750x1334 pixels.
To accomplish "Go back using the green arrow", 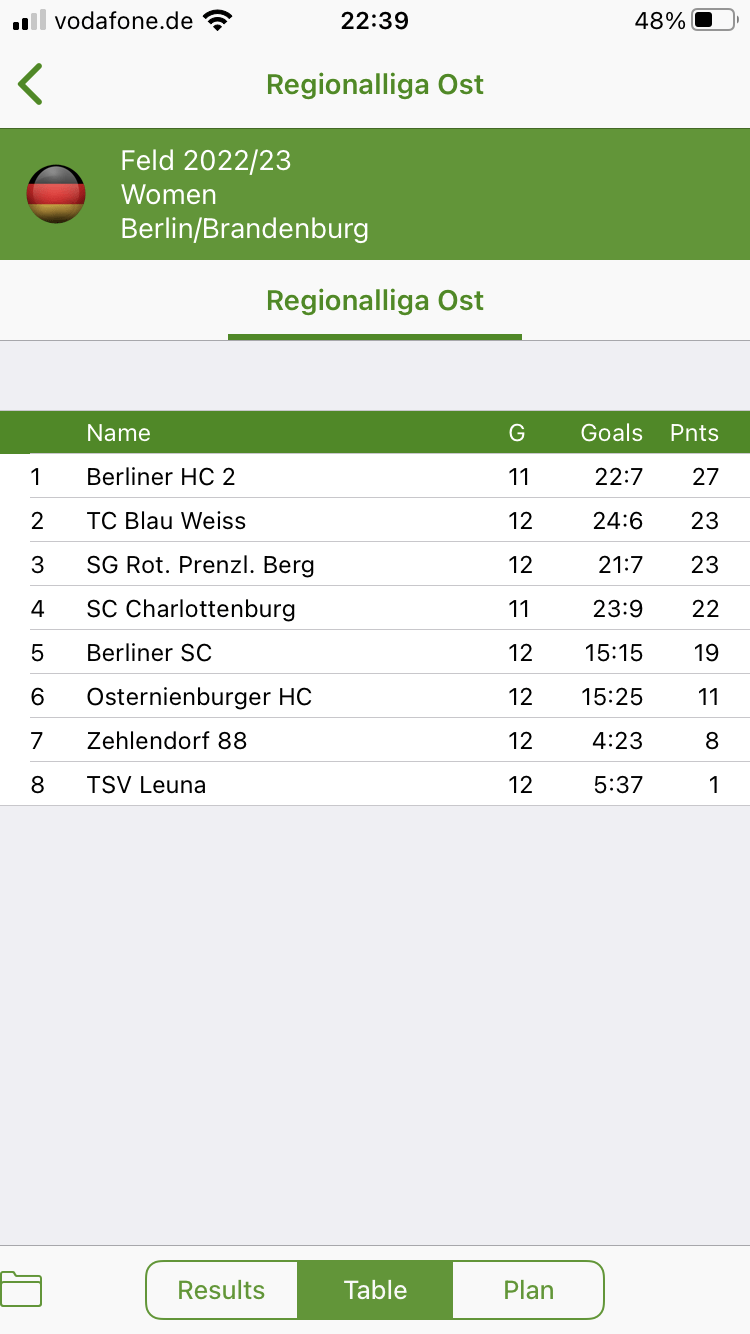I will coord(30,85).
